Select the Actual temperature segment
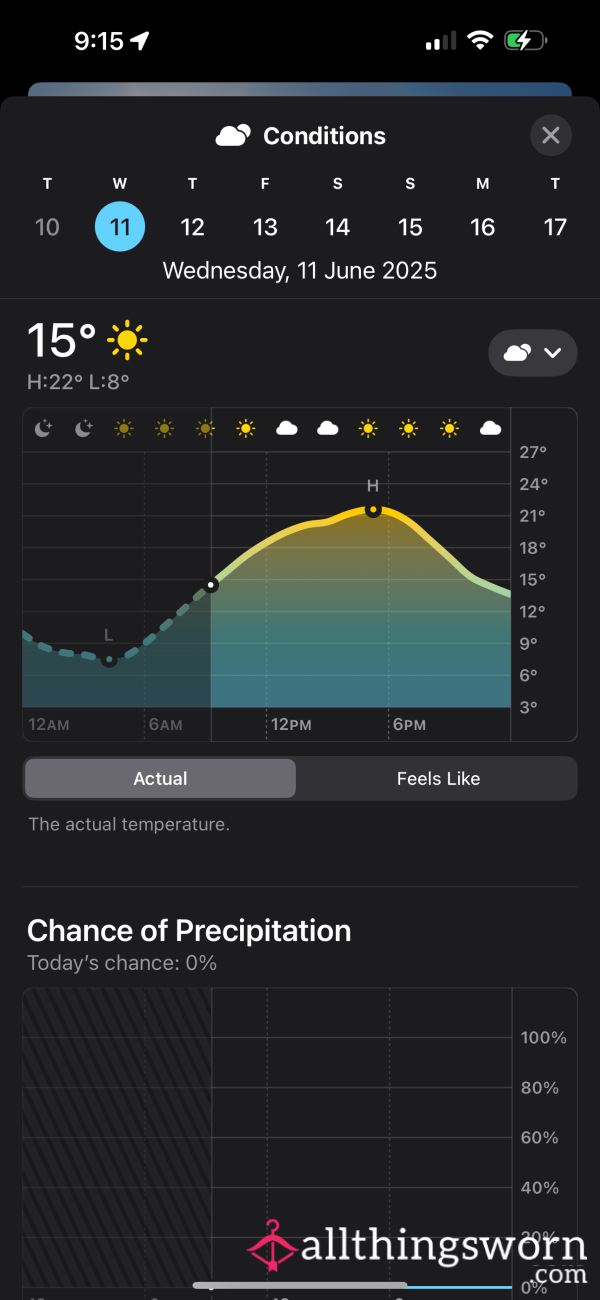The image size is (600, 1300). point(160,778)
